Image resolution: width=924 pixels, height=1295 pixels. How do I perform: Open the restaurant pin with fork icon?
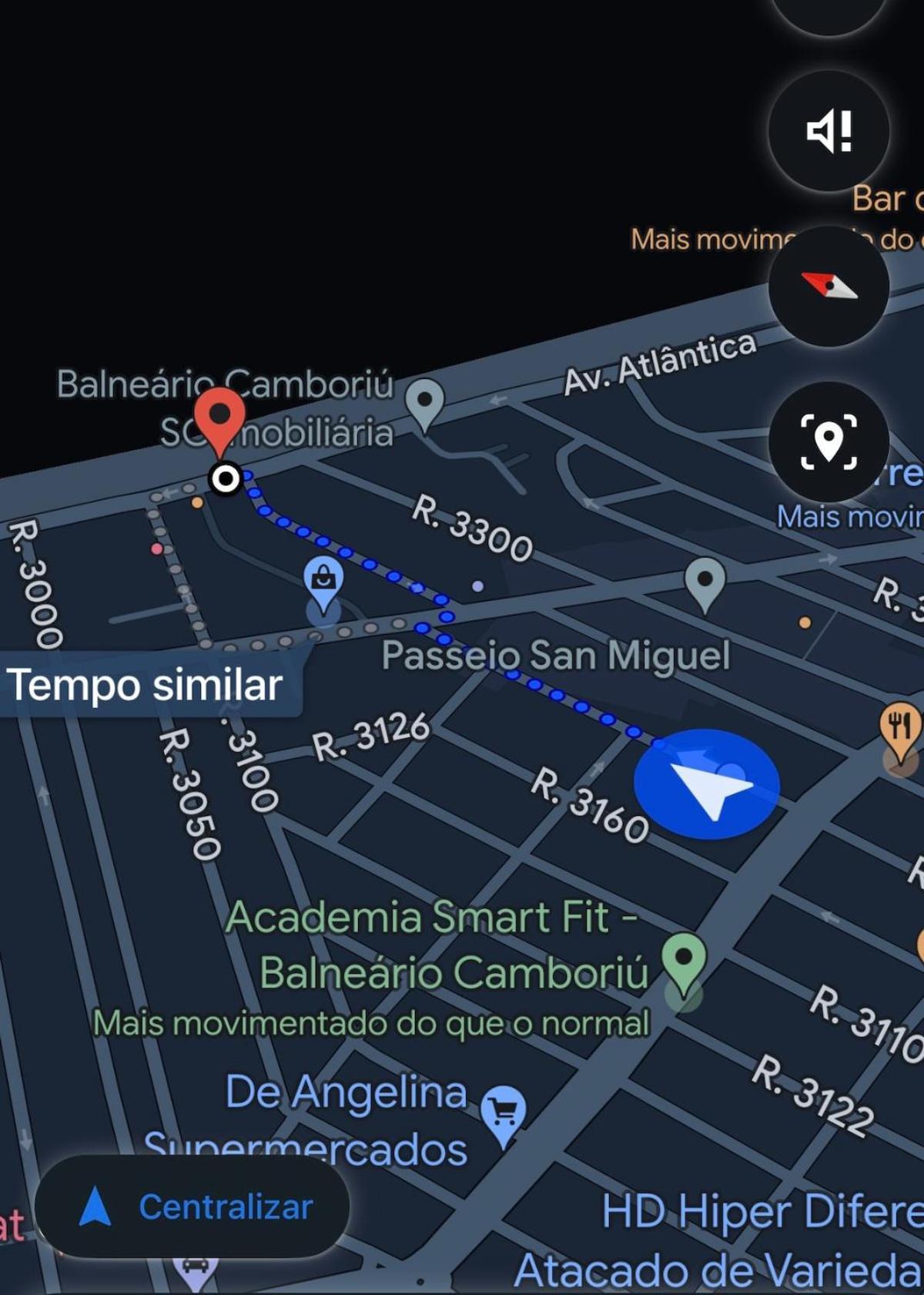click(899, 726)
